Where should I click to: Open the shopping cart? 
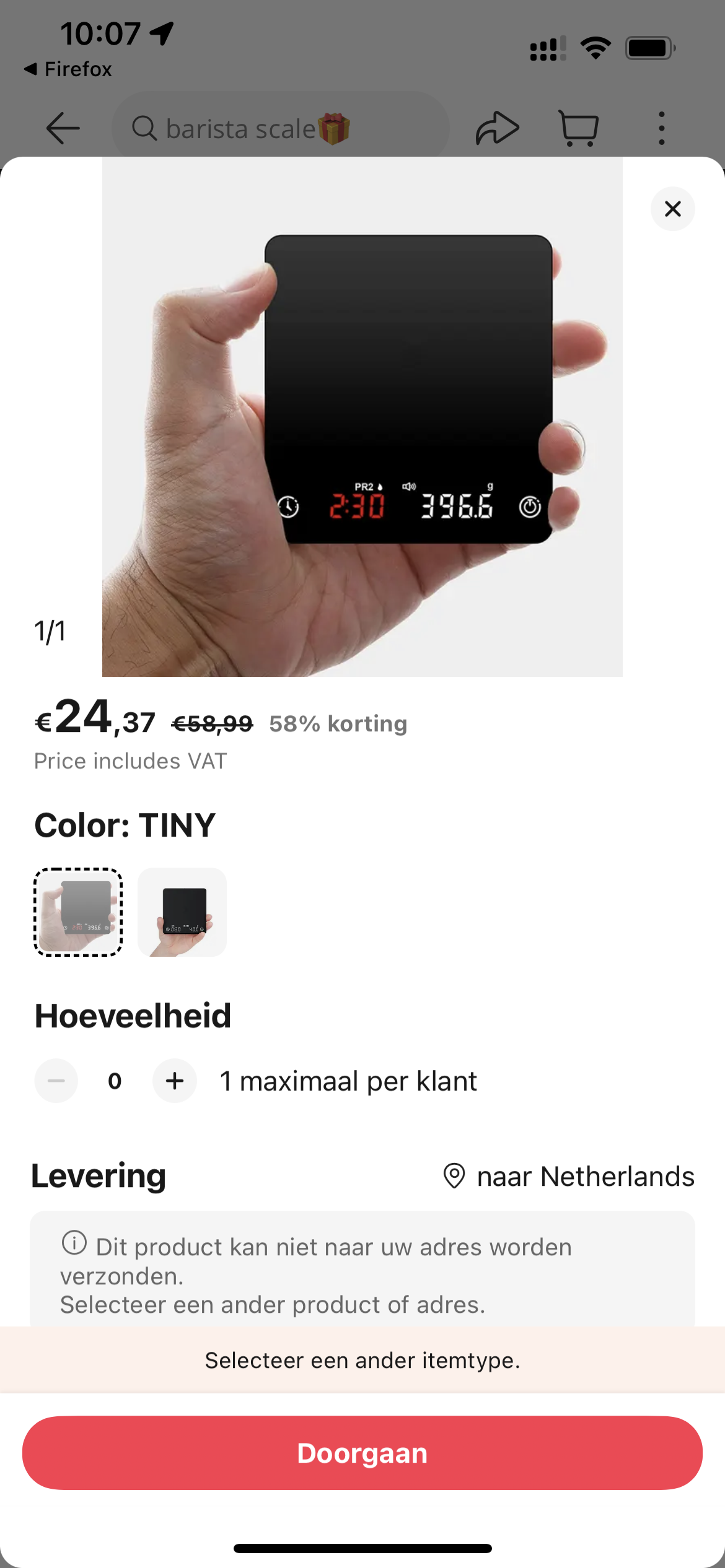pyautogui.click(x=578, y=129)
